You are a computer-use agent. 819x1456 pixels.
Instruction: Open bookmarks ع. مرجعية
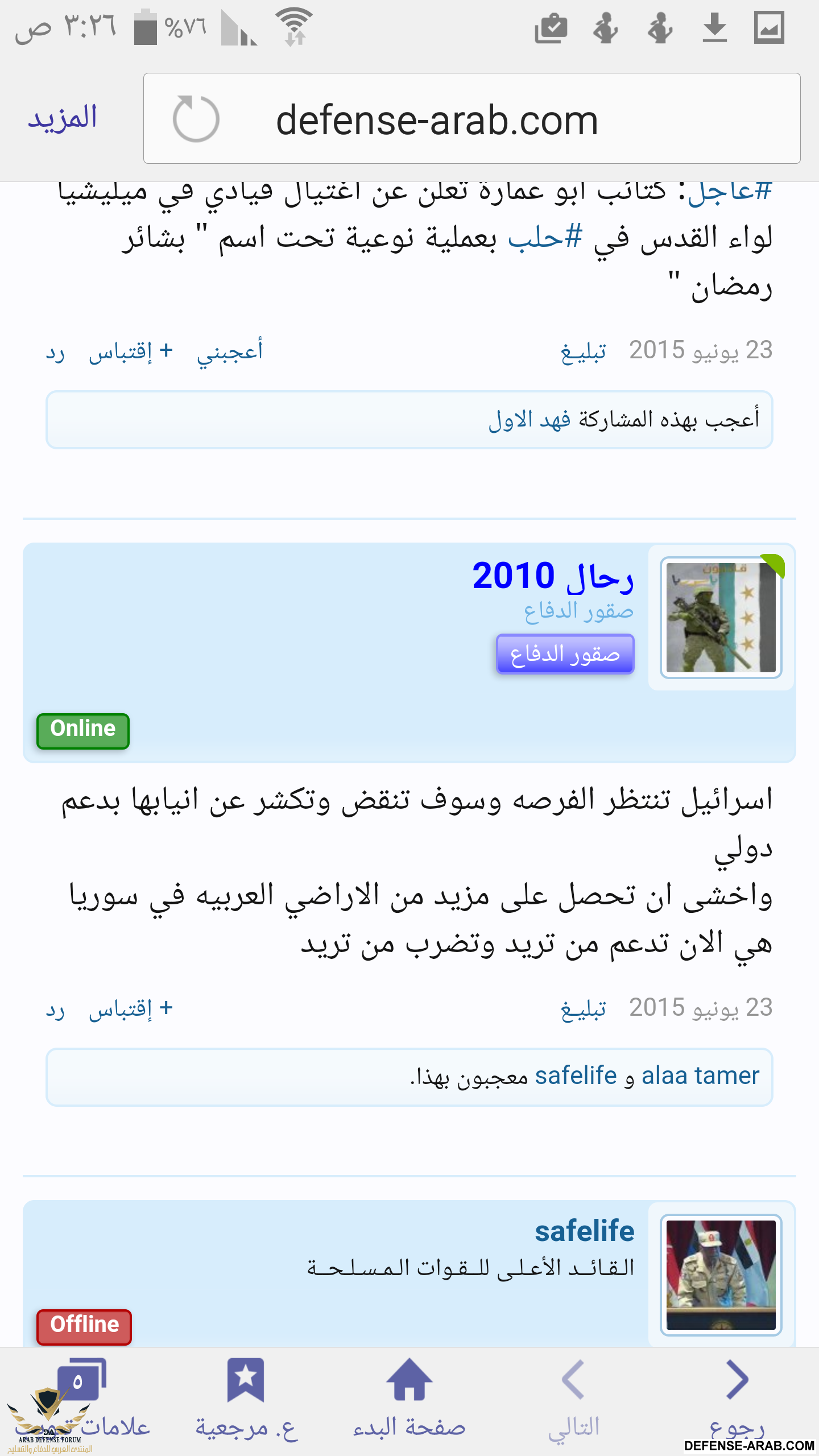click(x=246, y=1397)
